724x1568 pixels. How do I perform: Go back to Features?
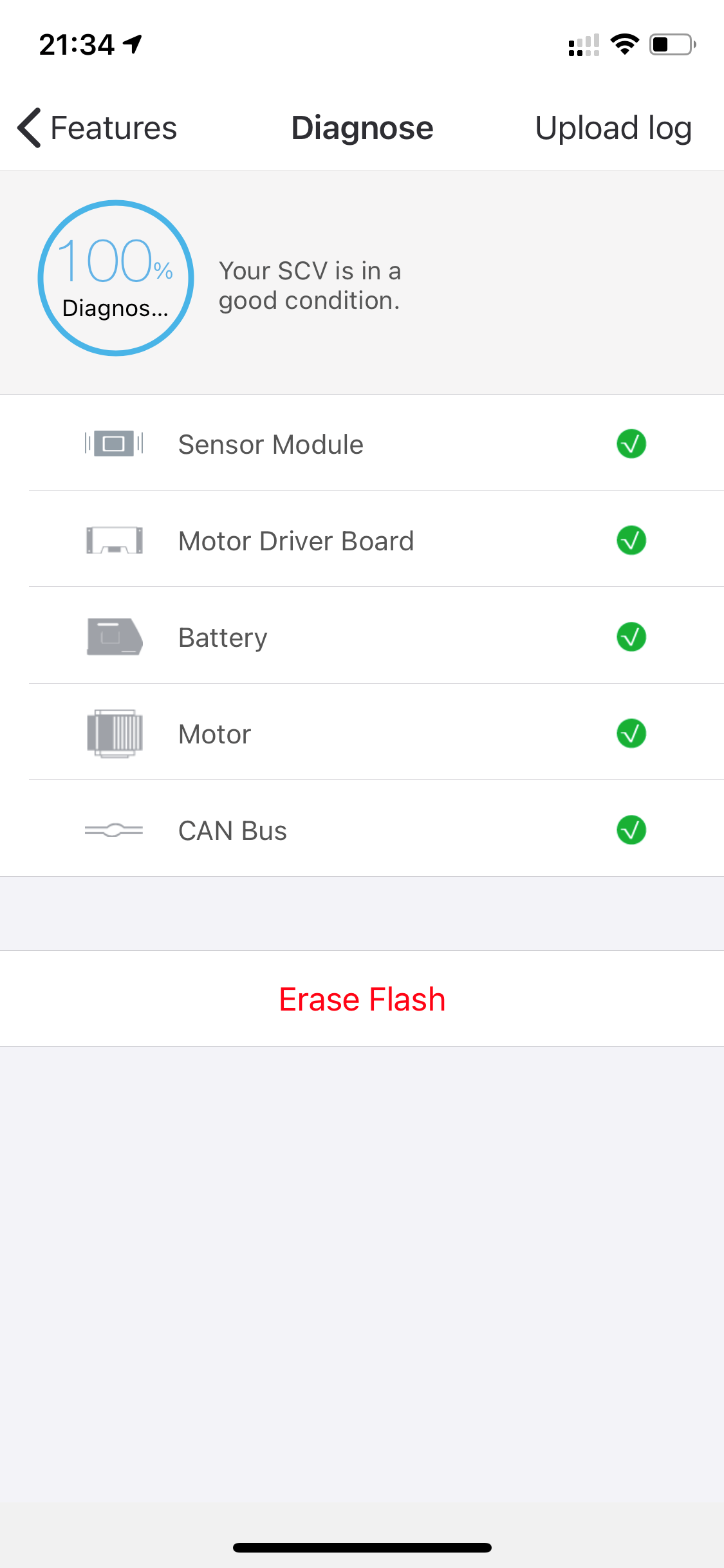pyautogui.click(x=97, y=127)
